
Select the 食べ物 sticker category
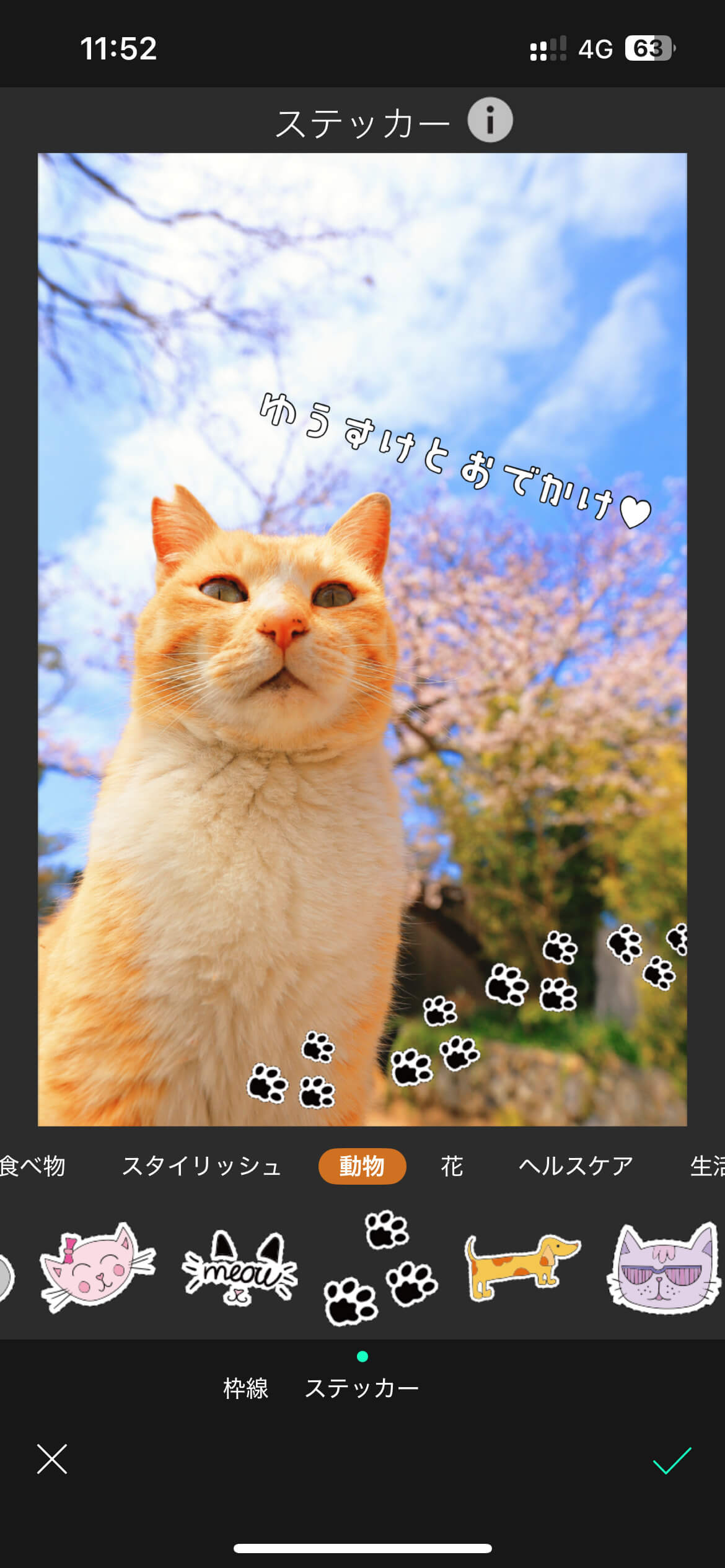32,1166
